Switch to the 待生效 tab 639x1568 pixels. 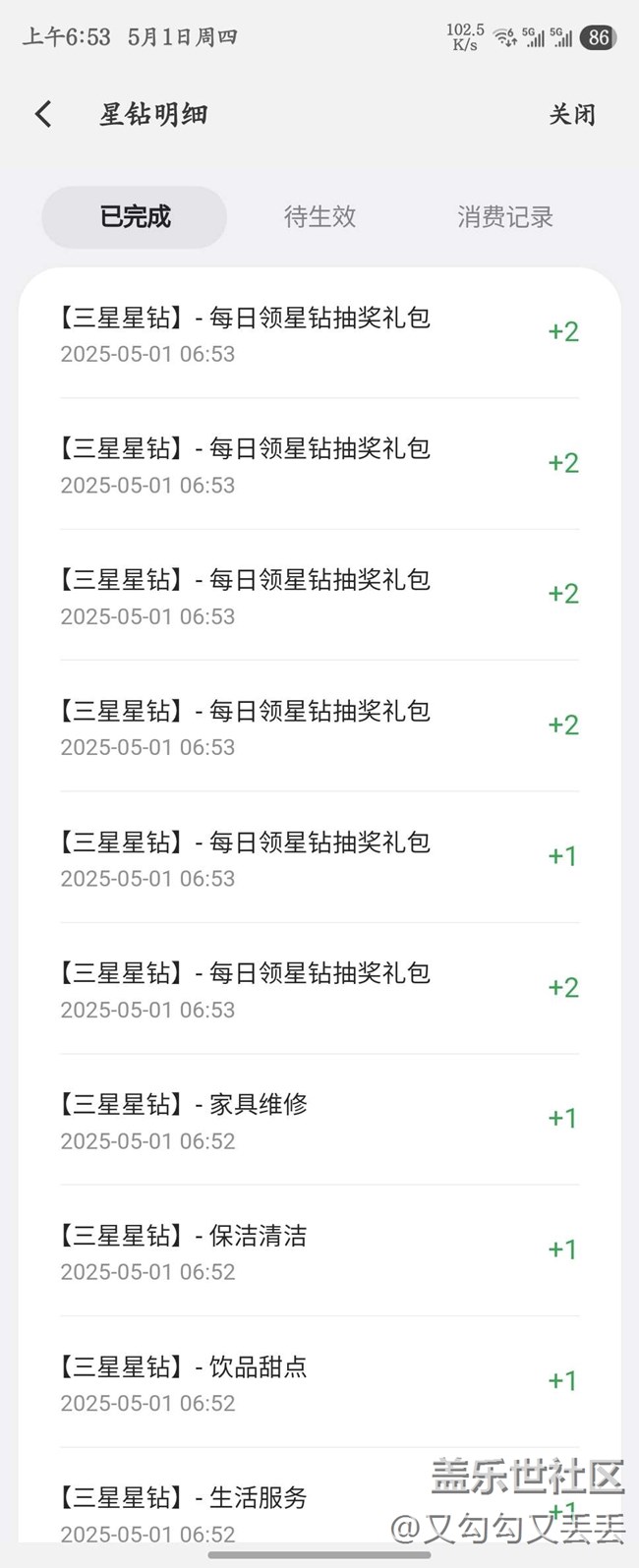pyautogui.click(x=319, y=216)
